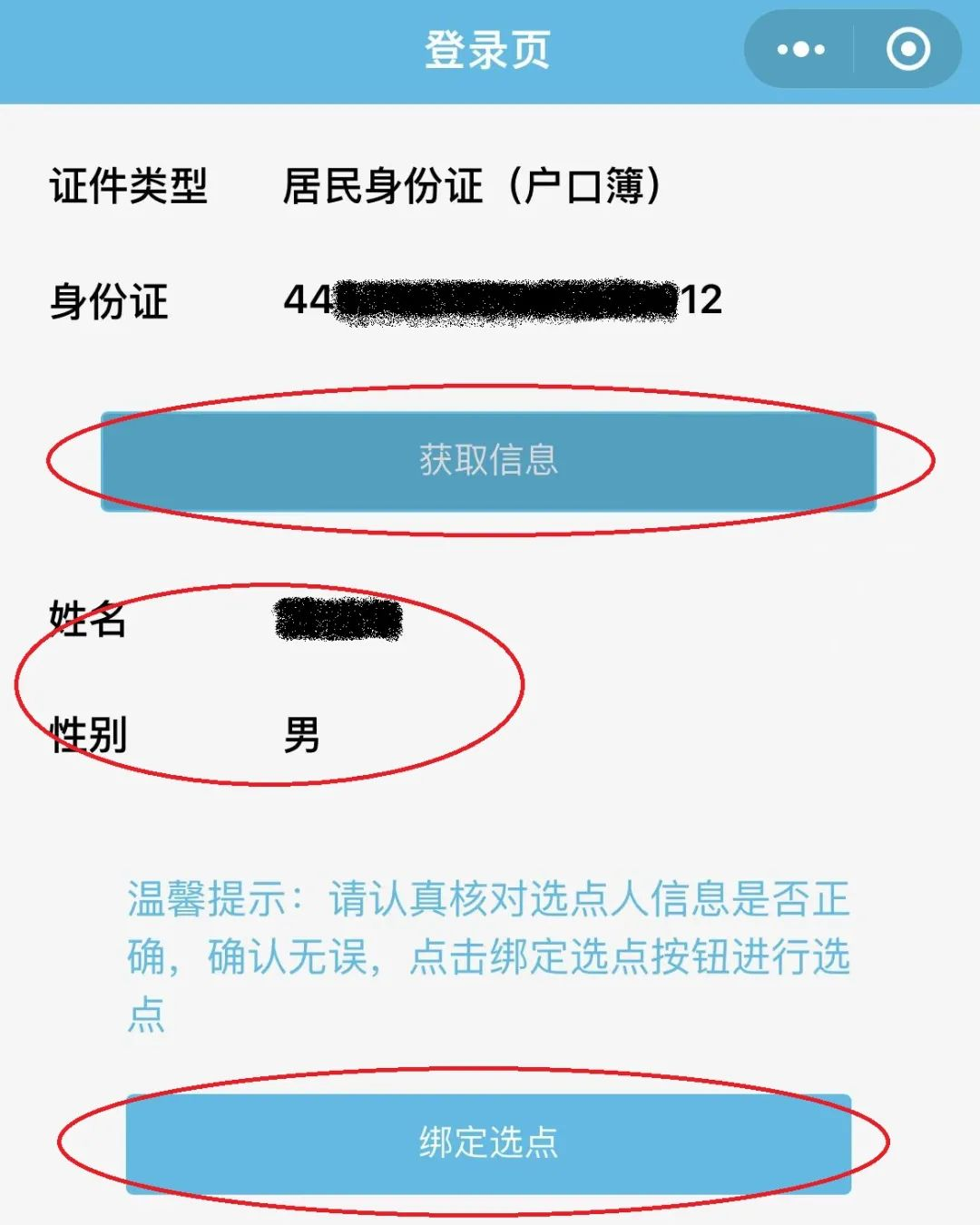Tap the 获取信息 button
The image size is (980, 1225).
pos(488,461)
